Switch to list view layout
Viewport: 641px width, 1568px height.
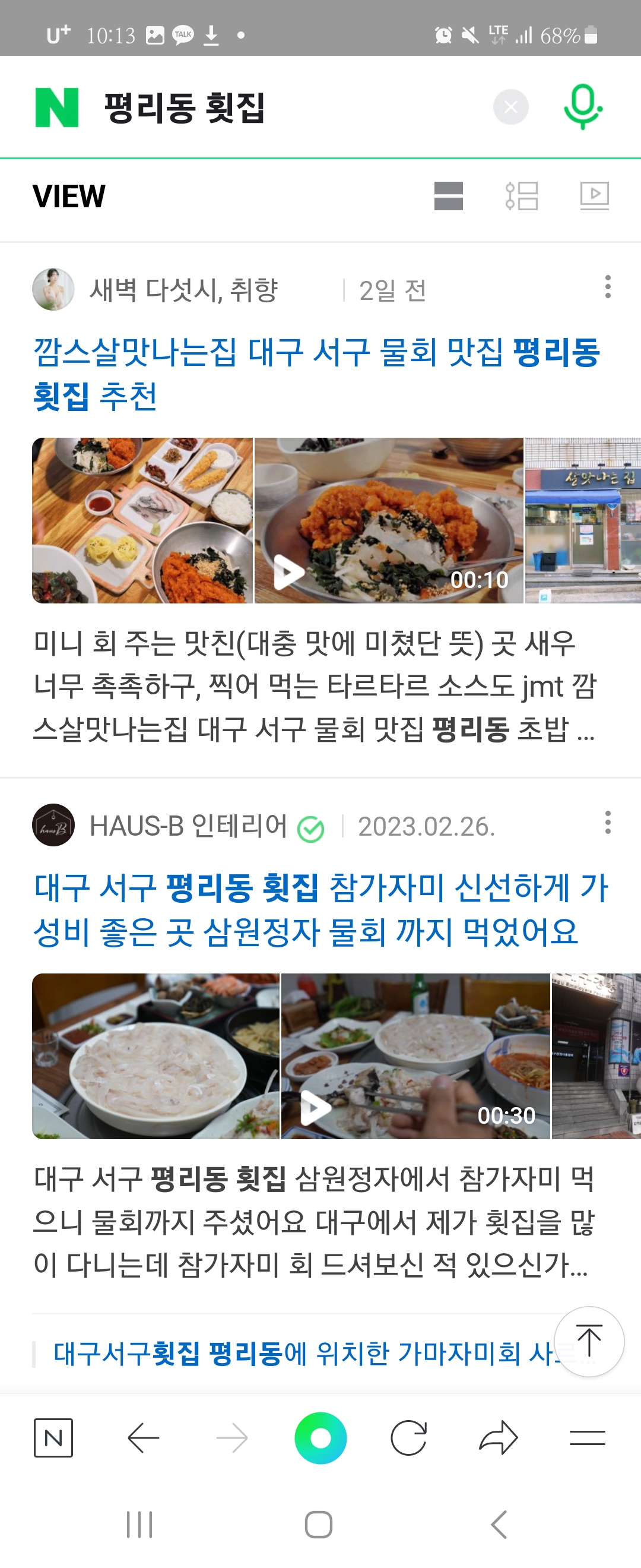click(x=521, y=196)
